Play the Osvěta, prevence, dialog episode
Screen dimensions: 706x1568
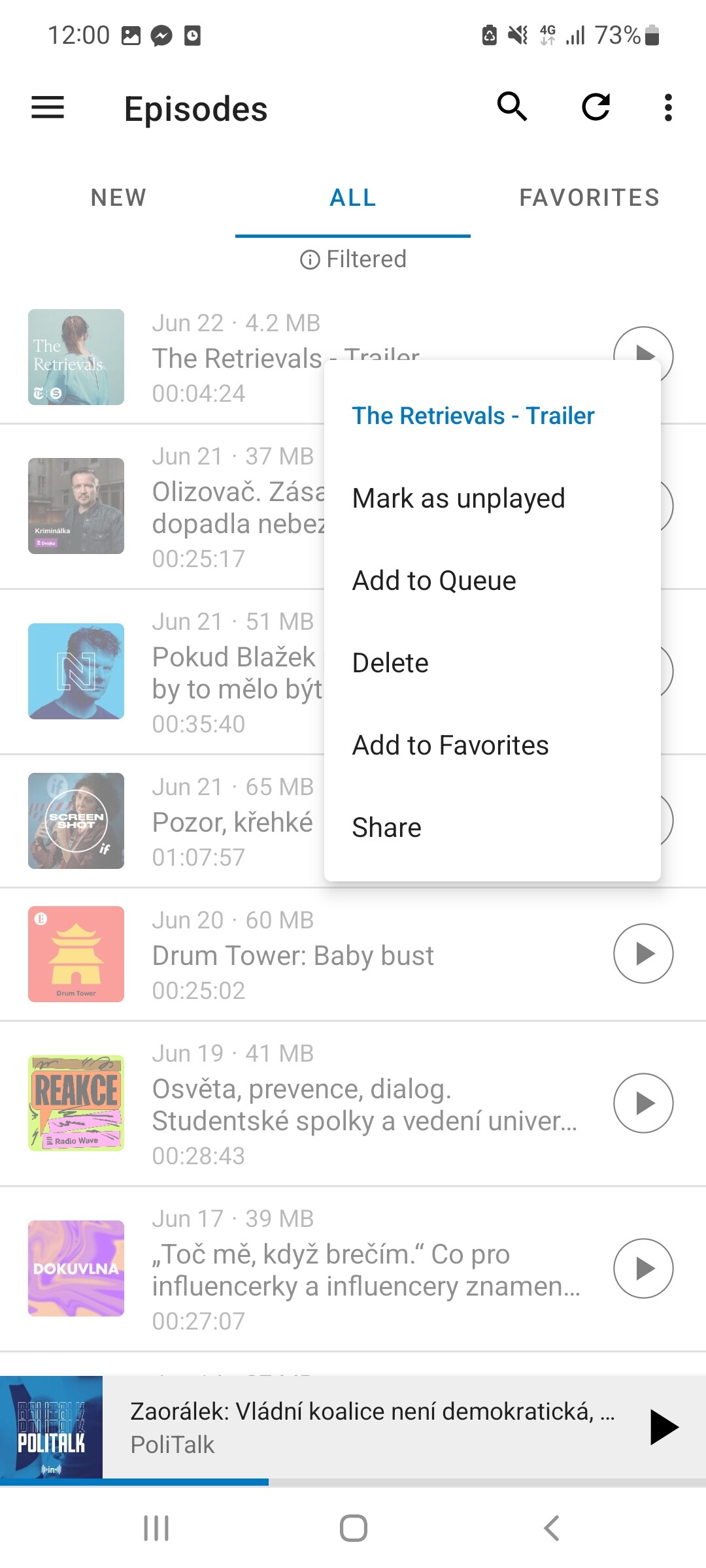pos(643,1103)
